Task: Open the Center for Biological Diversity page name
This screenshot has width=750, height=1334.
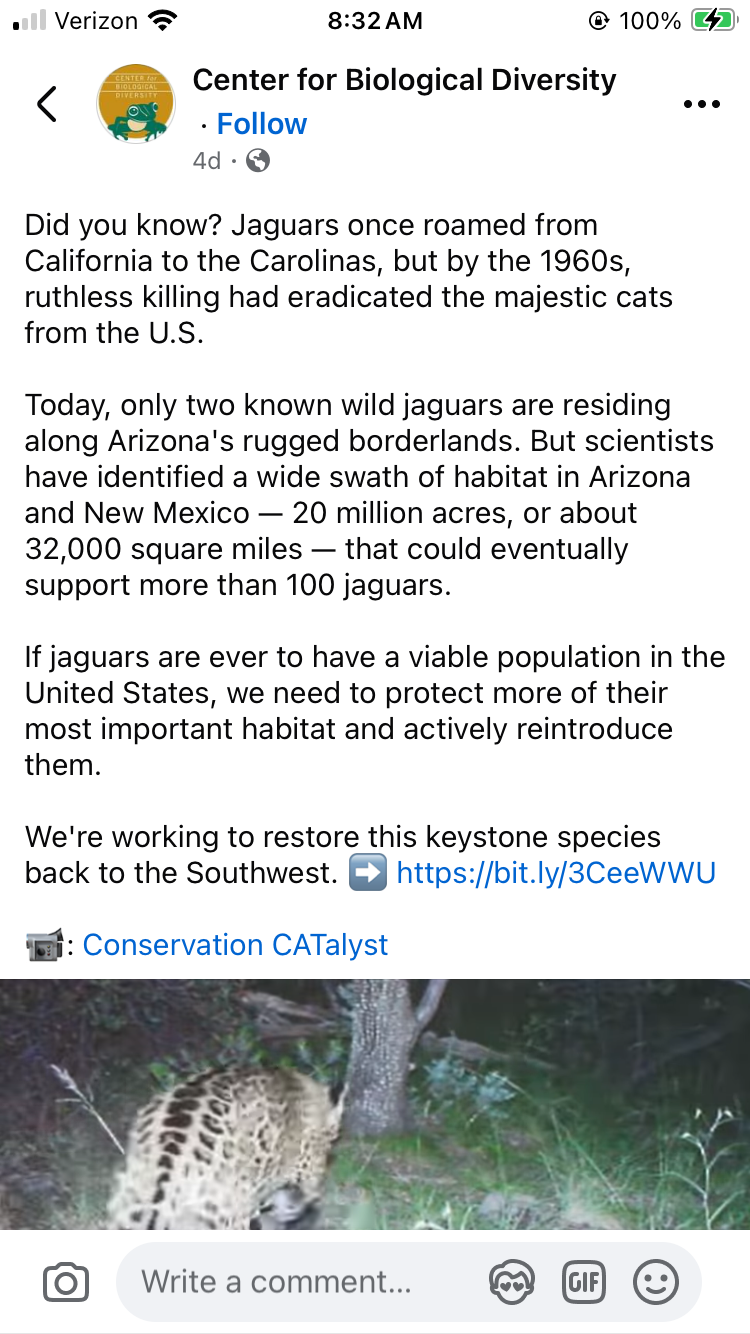Action: (x=404, y=80)
